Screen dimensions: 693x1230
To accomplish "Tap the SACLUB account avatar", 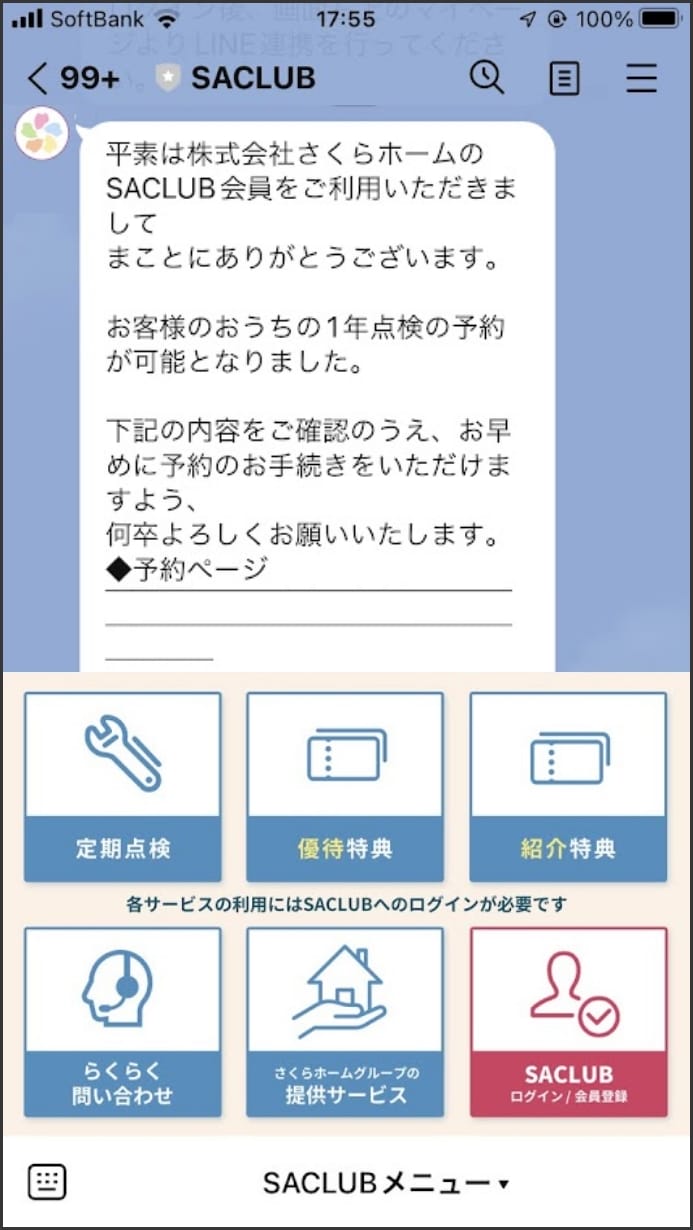I will pyautogui.click(x=42, y=134).
